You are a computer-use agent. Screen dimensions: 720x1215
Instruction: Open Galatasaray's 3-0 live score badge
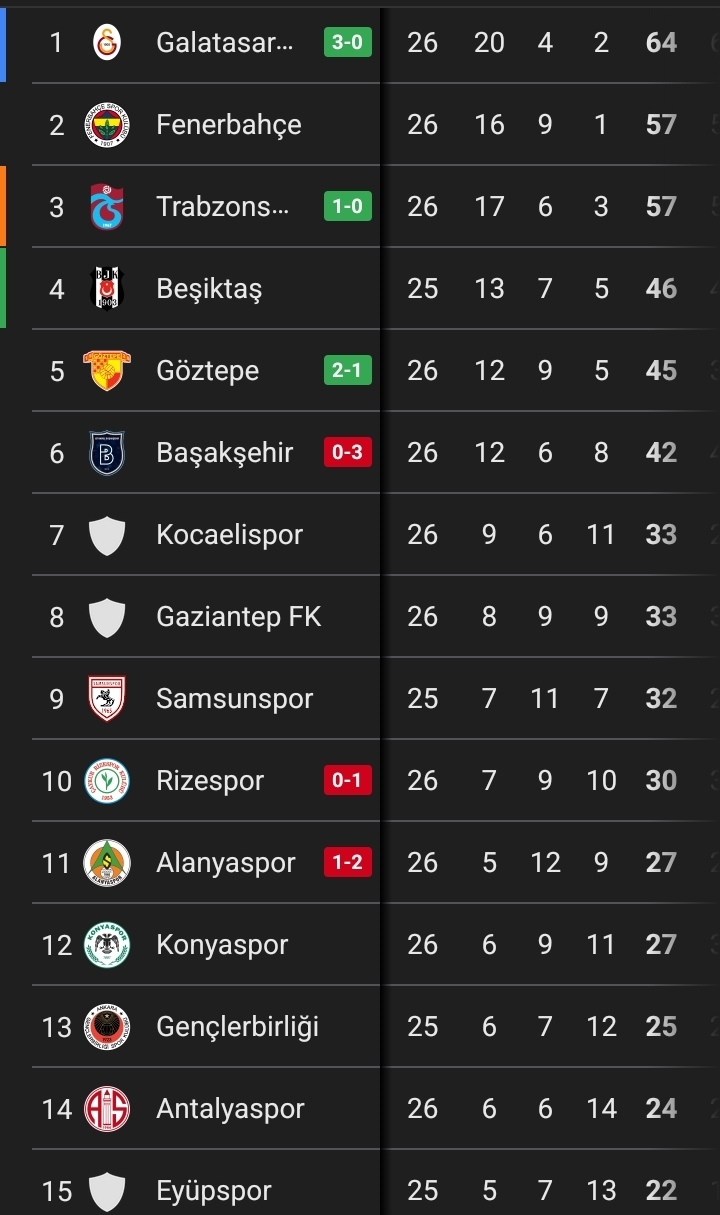[x=348, y=42]
